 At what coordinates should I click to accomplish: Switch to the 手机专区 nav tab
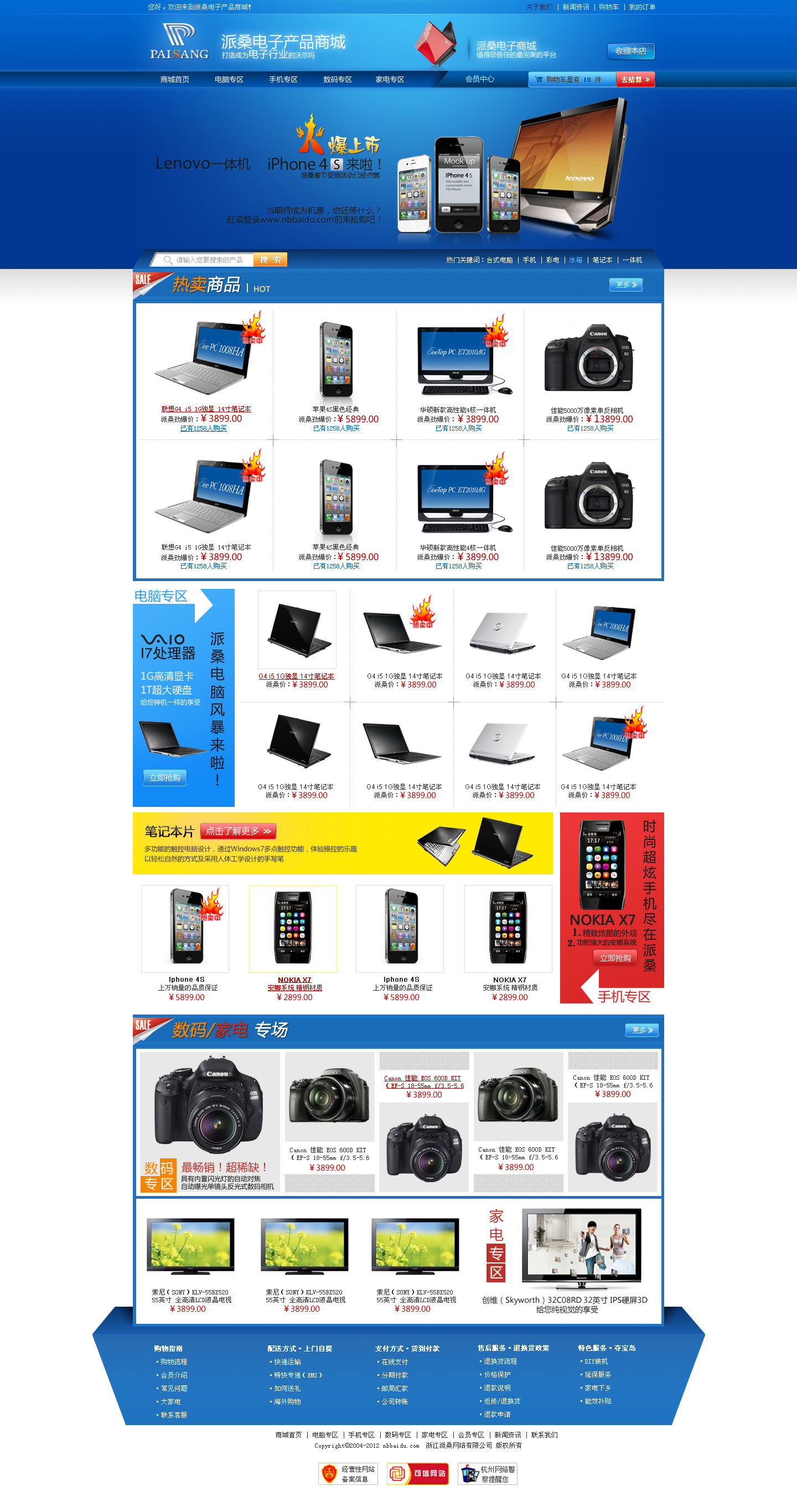point(283,79)
